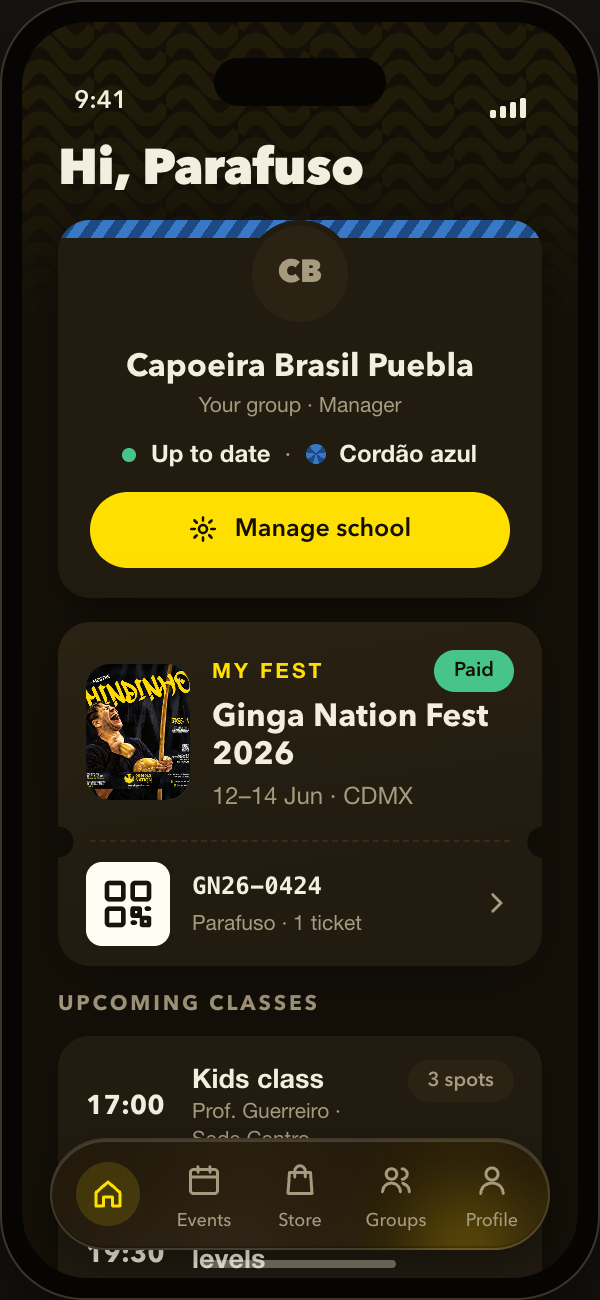Go to the Home tab
This screenshot has height=1300, width=600.
108,1194
